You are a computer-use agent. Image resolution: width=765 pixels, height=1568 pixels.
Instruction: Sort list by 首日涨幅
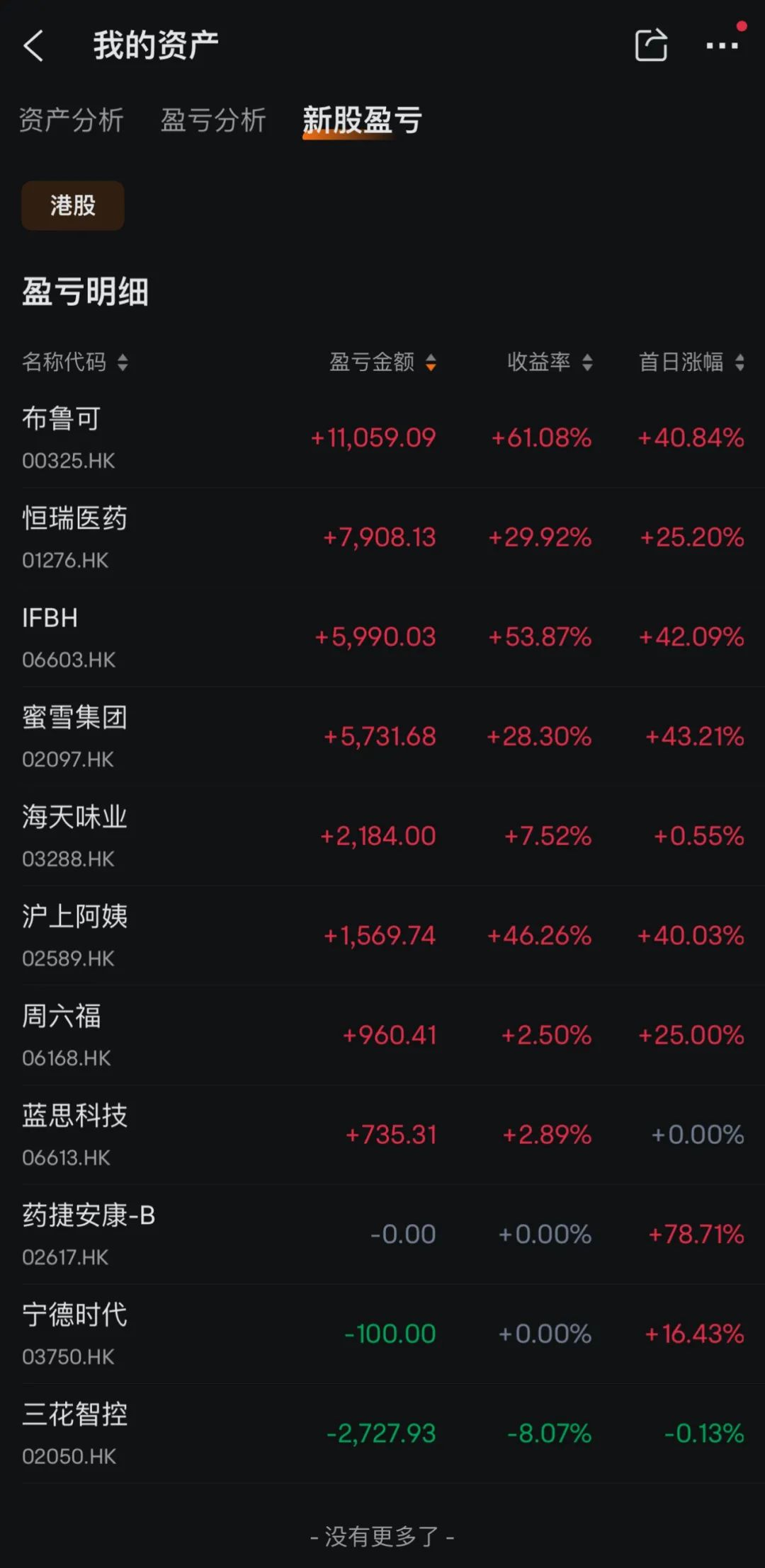coord(691,362)
